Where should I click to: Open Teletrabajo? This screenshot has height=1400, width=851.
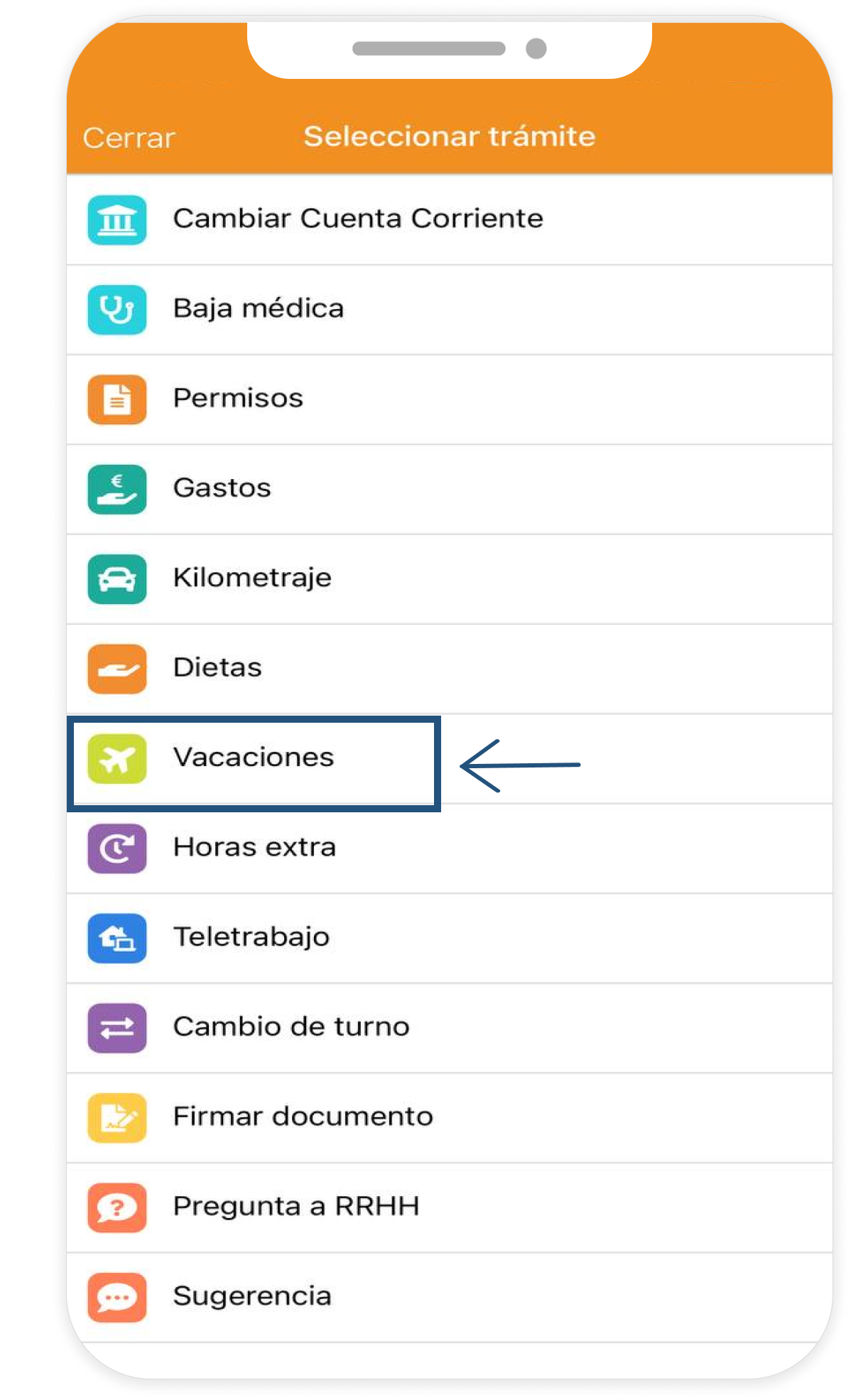pyautogui.click(x=251, y=937)
